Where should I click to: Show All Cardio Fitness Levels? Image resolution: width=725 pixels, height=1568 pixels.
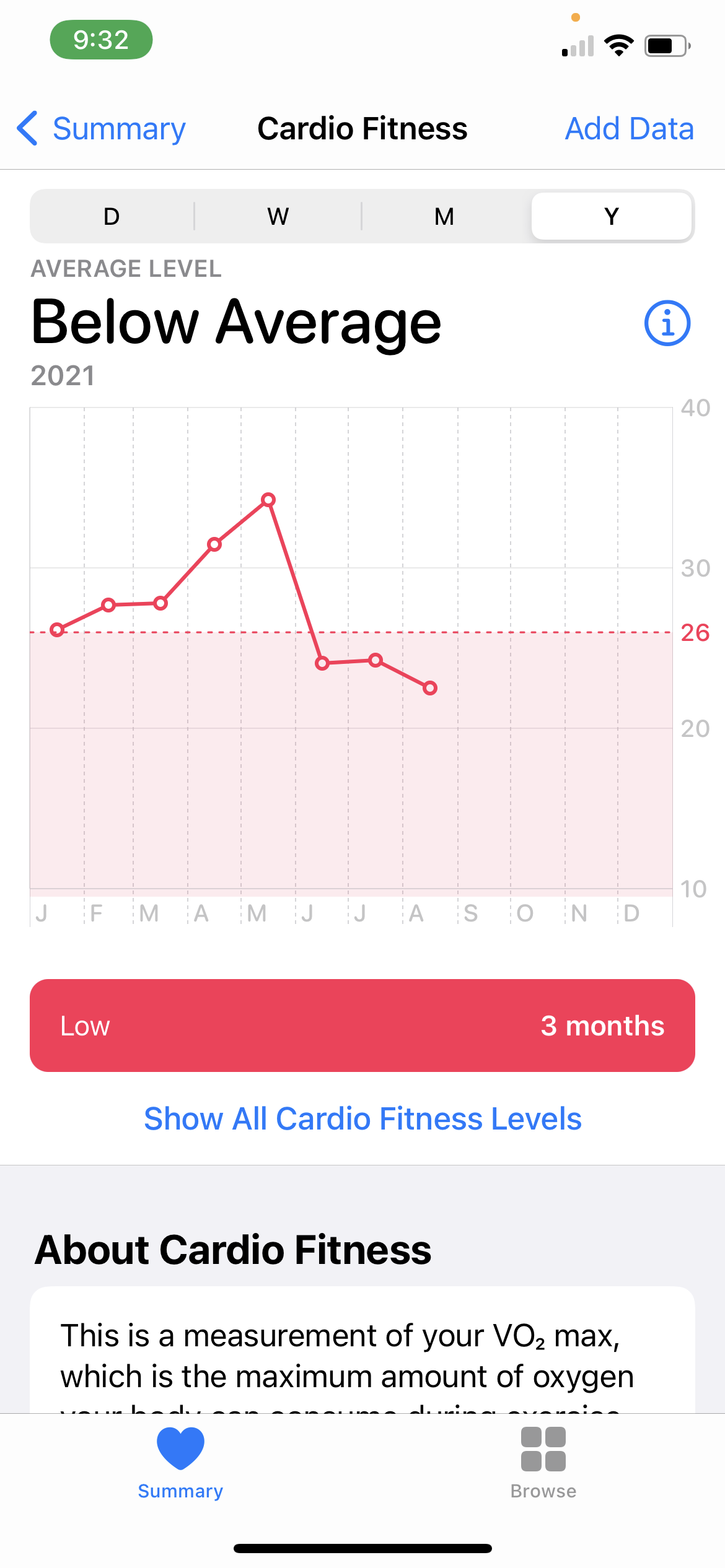362,1118
